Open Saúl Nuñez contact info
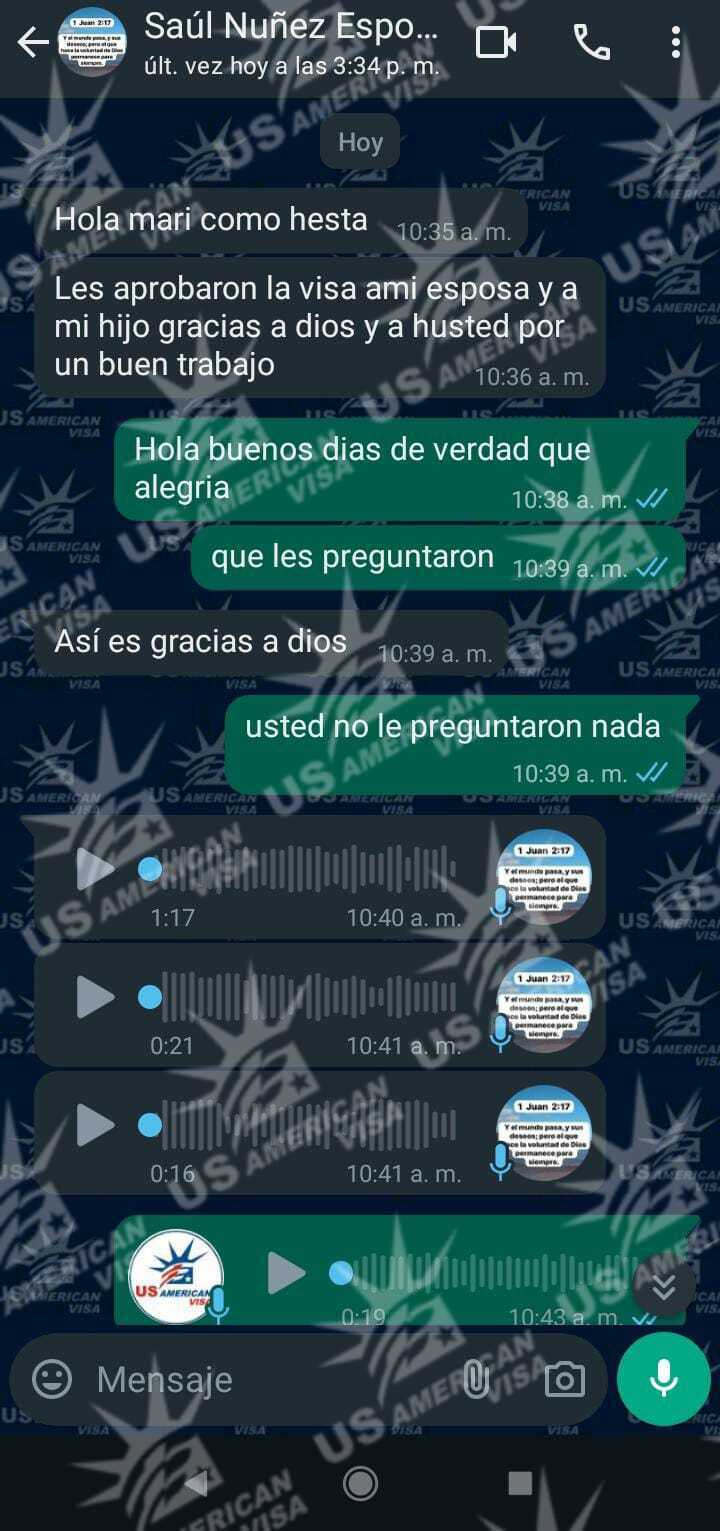 [x=290, y=40]
